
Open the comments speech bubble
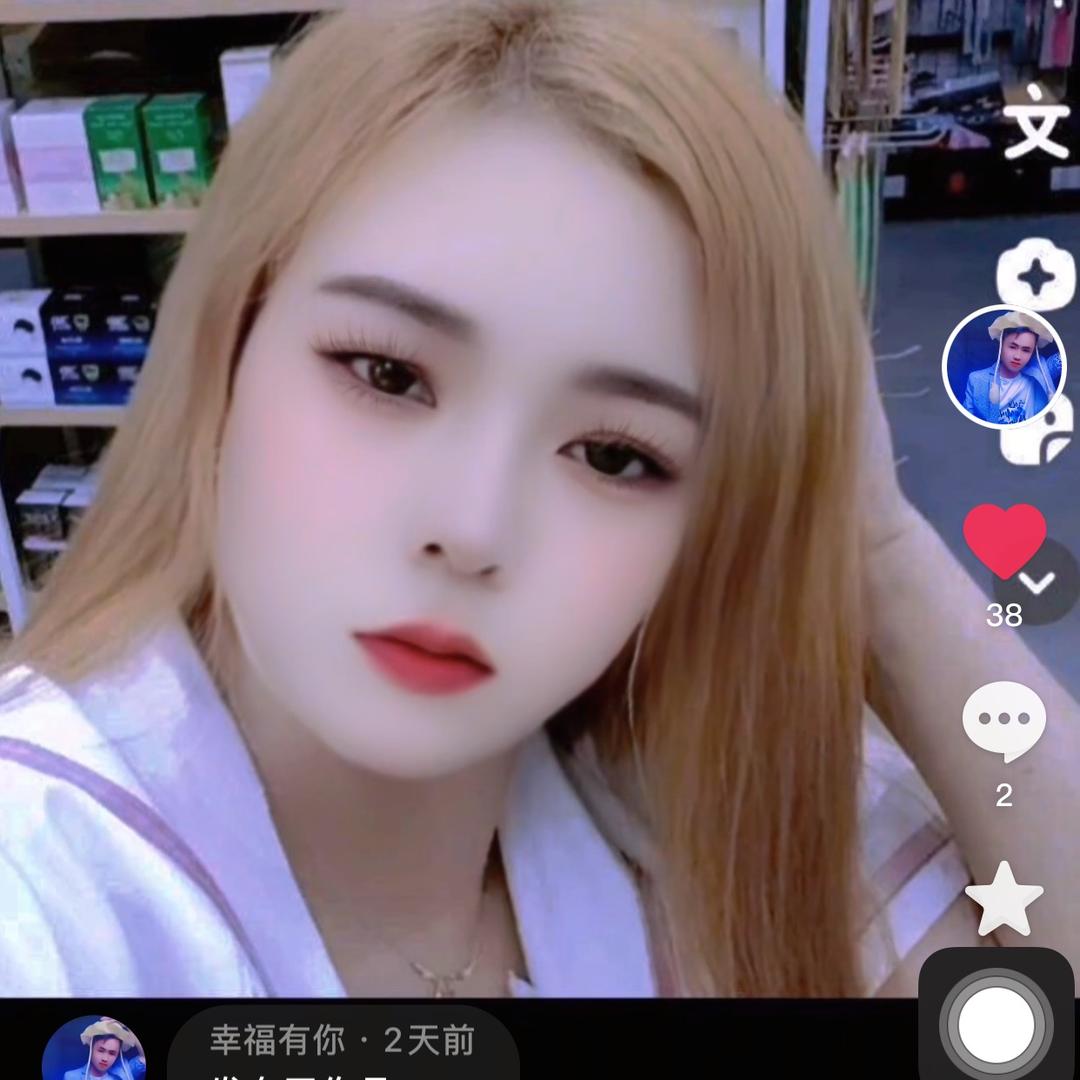1004,720
